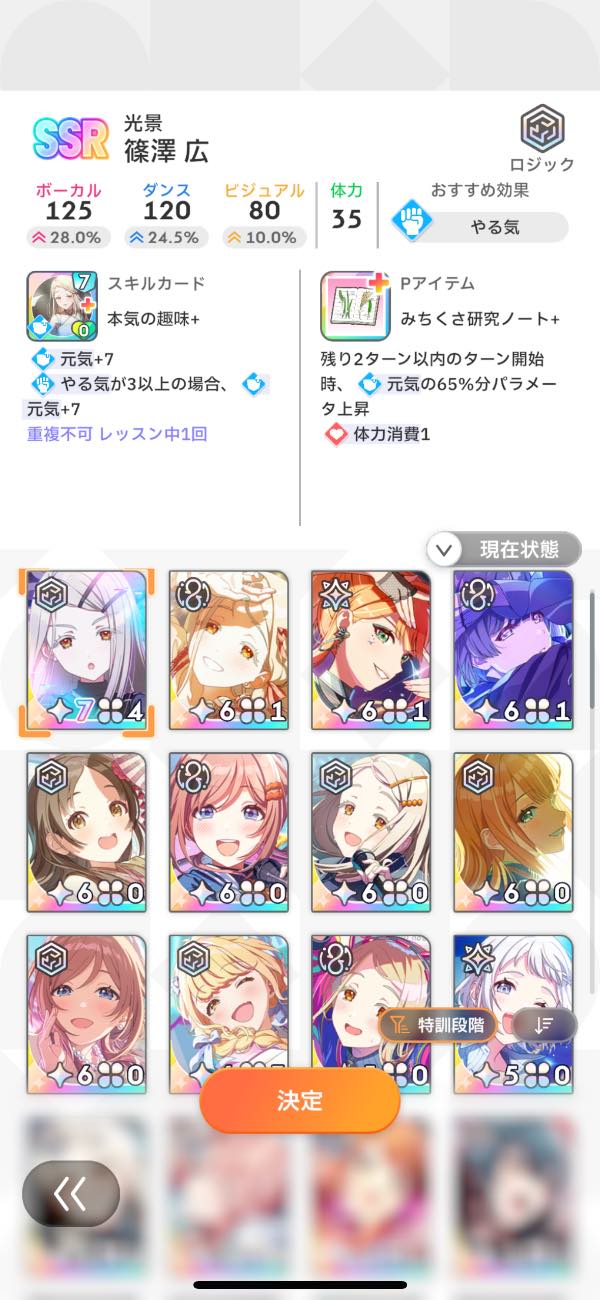Image resolution: width=600 pixels, height=1300 pixels.
Task: View the みちくさ研究ノート+ P-item icon
Action: 354,306
